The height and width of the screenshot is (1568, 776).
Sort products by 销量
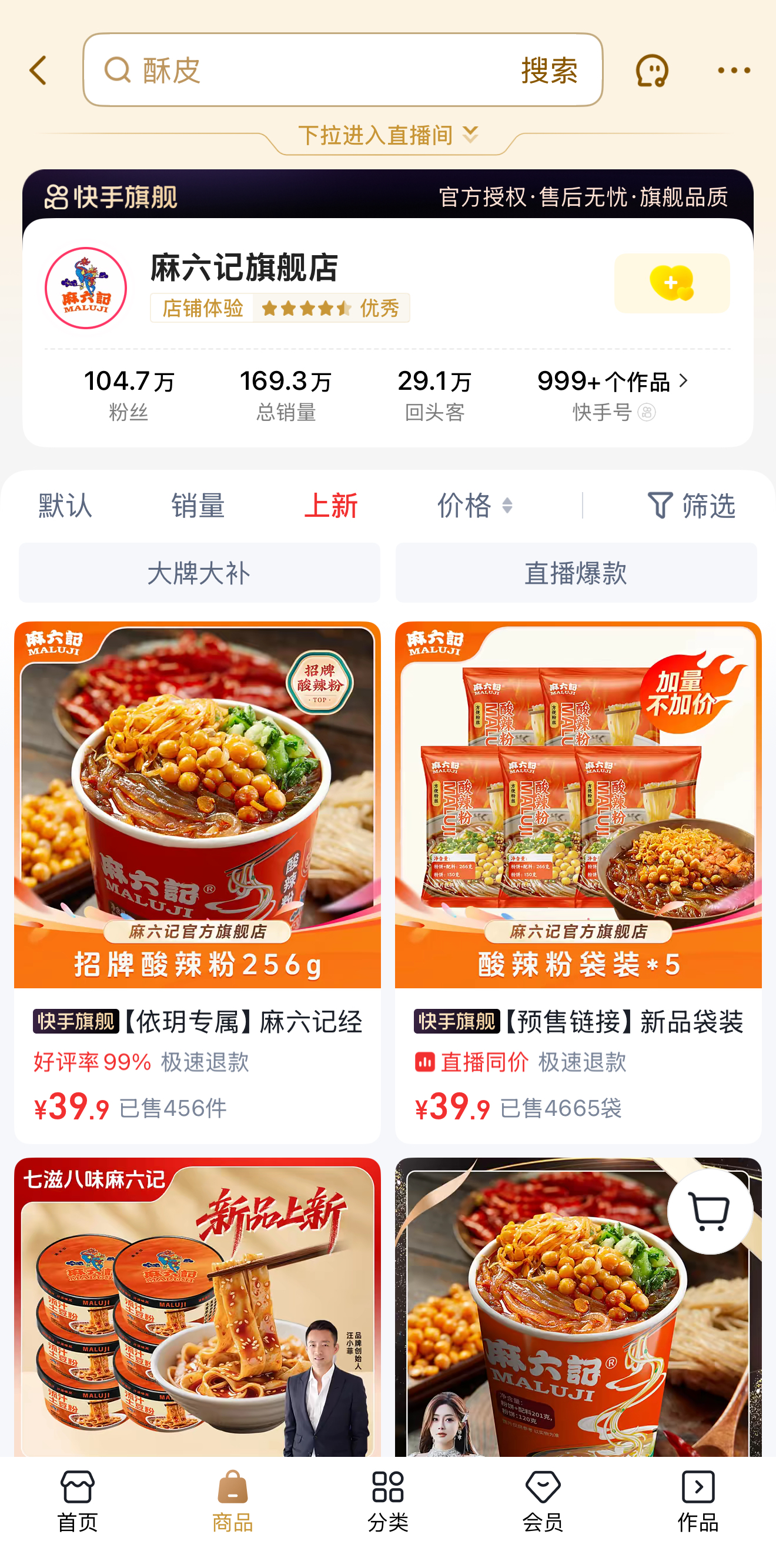(x=198, y=506)
